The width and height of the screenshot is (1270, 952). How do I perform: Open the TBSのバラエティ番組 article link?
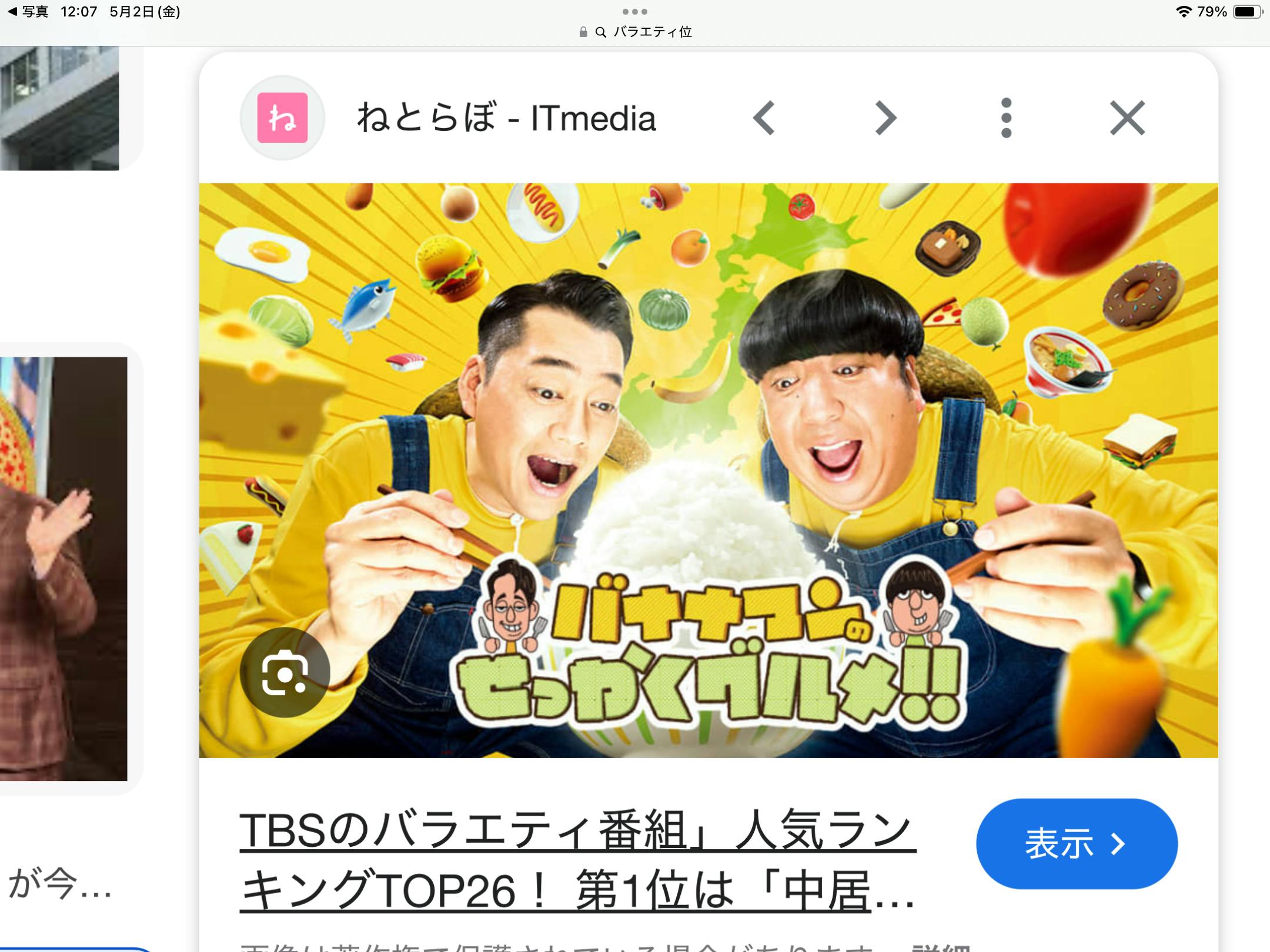pos(576,861)
